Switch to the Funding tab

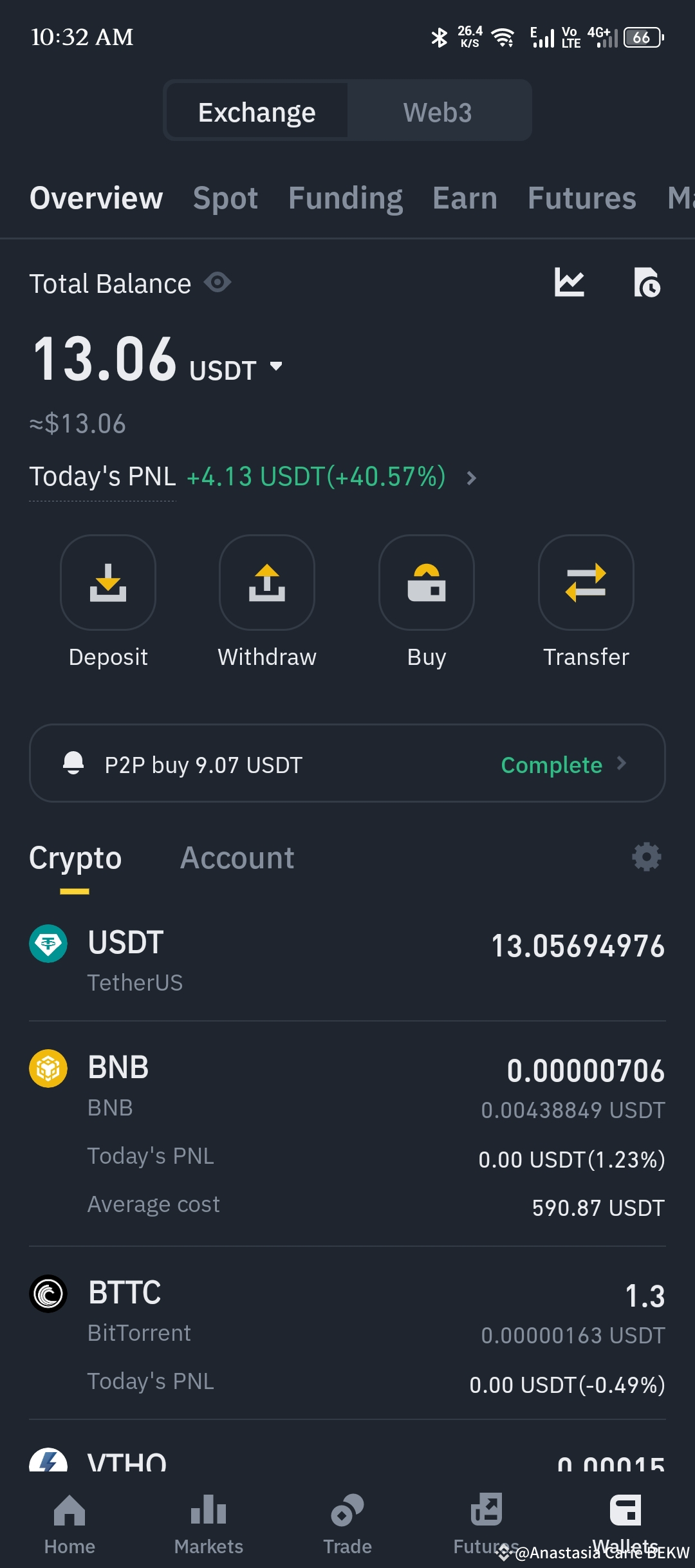[346, 198]
